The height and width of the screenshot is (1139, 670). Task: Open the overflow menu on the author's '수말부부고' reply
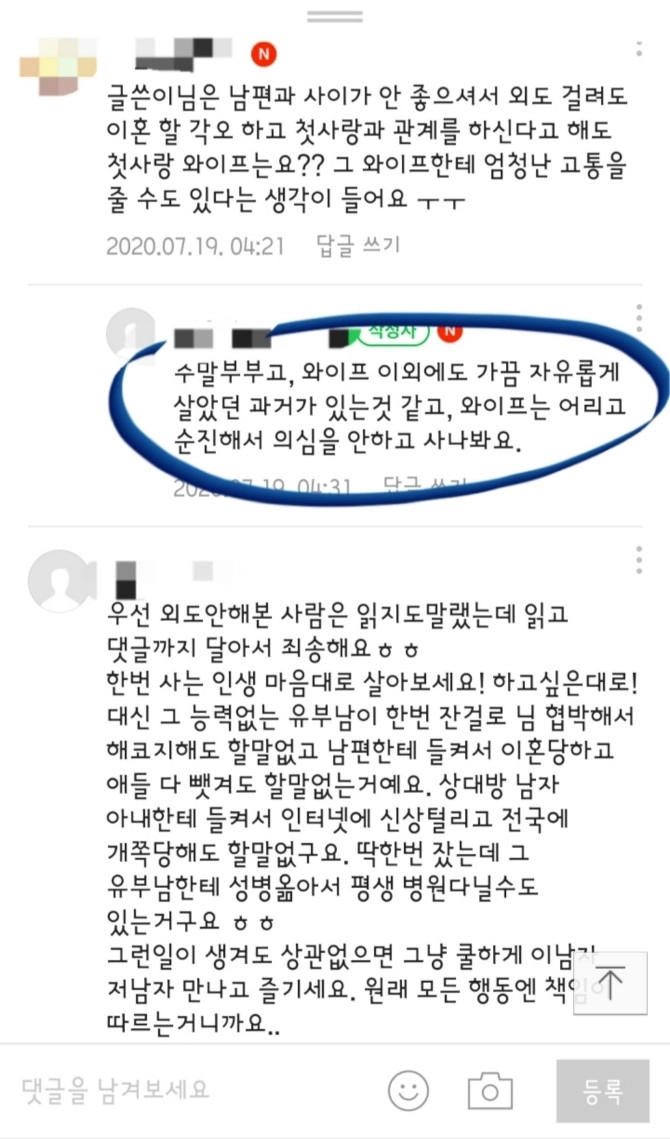(639, 318)
